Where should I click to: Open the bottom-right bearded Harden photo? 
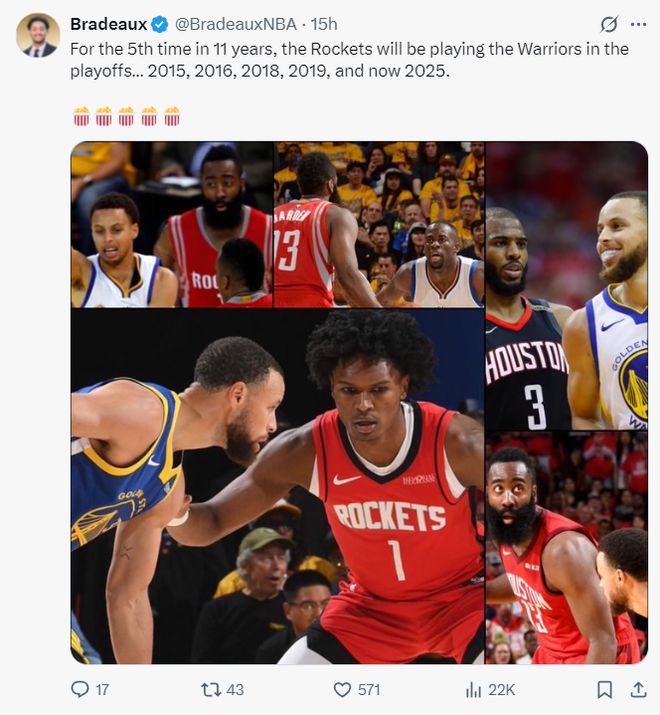click(566, 548)
